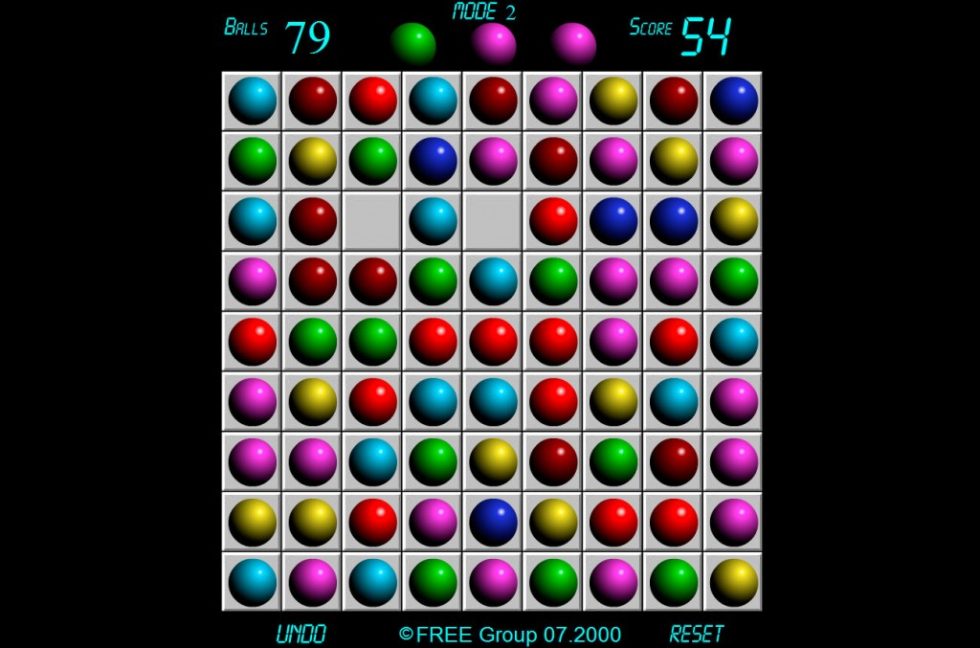This screenshot has width=980, height=648.
Task: Undo the last move
Action: click(x=301, y=634)
